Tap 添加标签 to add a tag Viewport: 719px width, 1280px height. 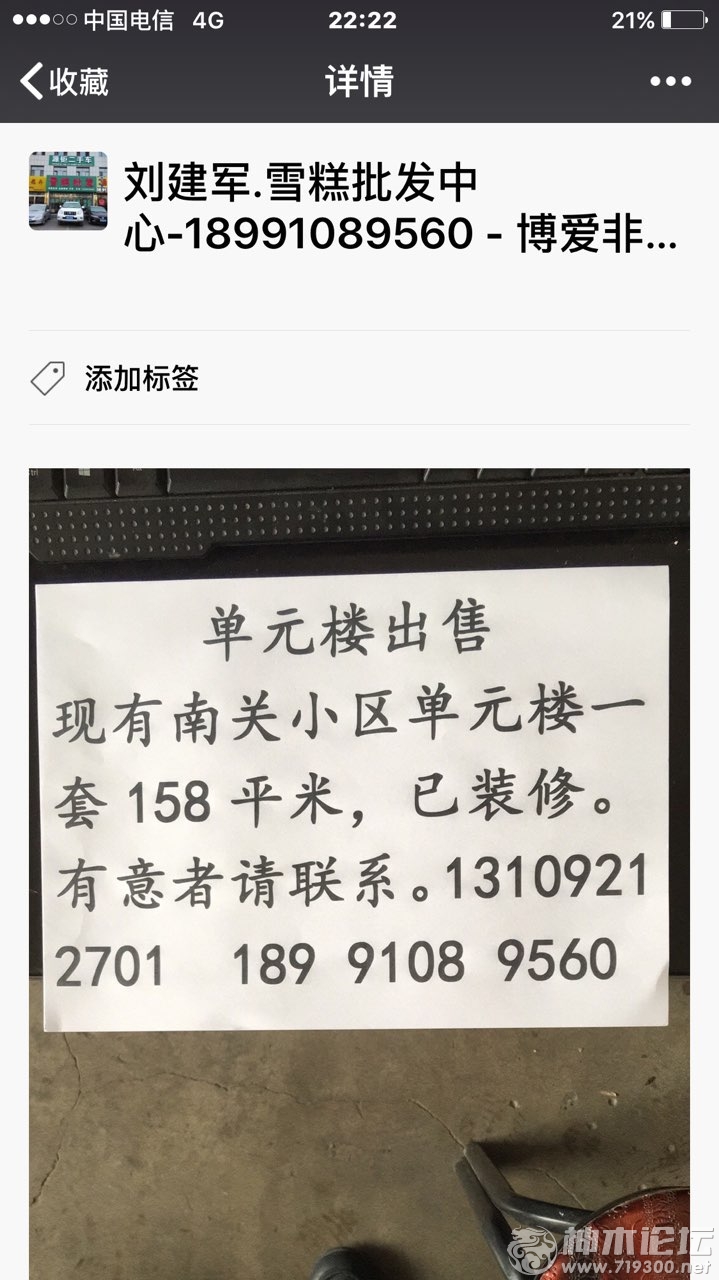(140, 378)
